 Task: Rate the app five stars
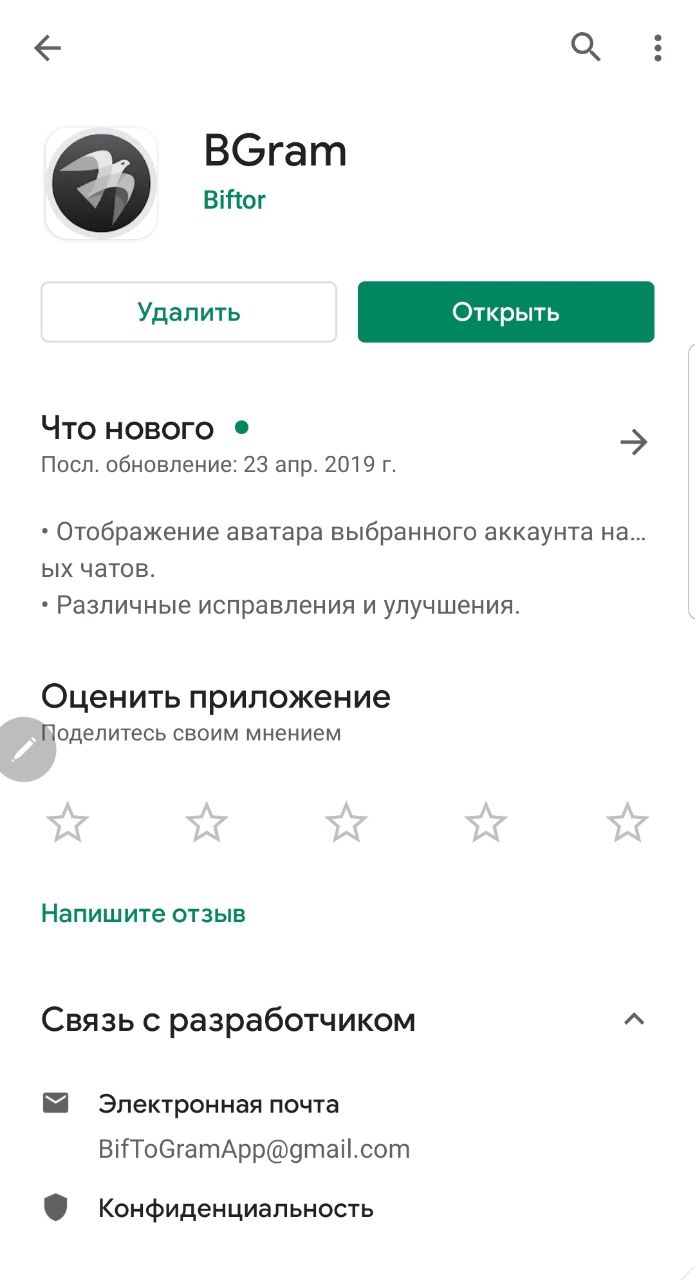[627, 823]
